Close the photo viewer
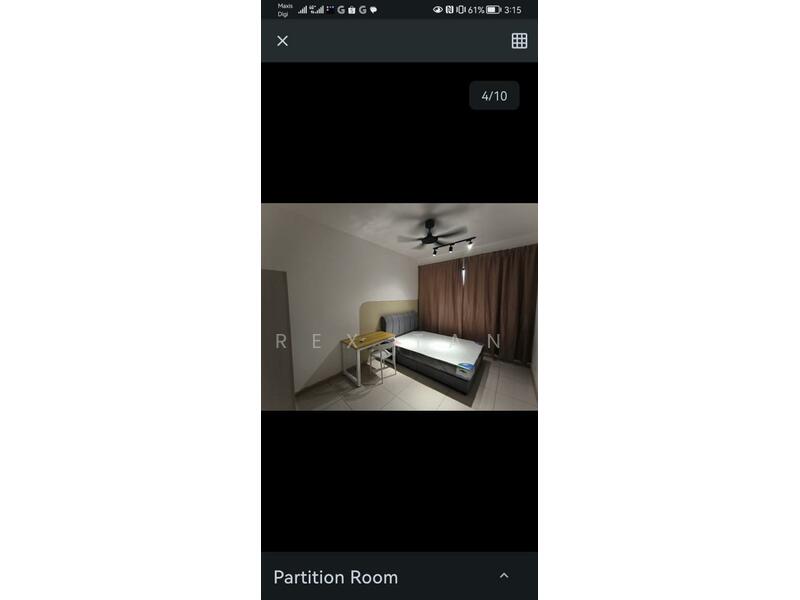 pos(282,41)
